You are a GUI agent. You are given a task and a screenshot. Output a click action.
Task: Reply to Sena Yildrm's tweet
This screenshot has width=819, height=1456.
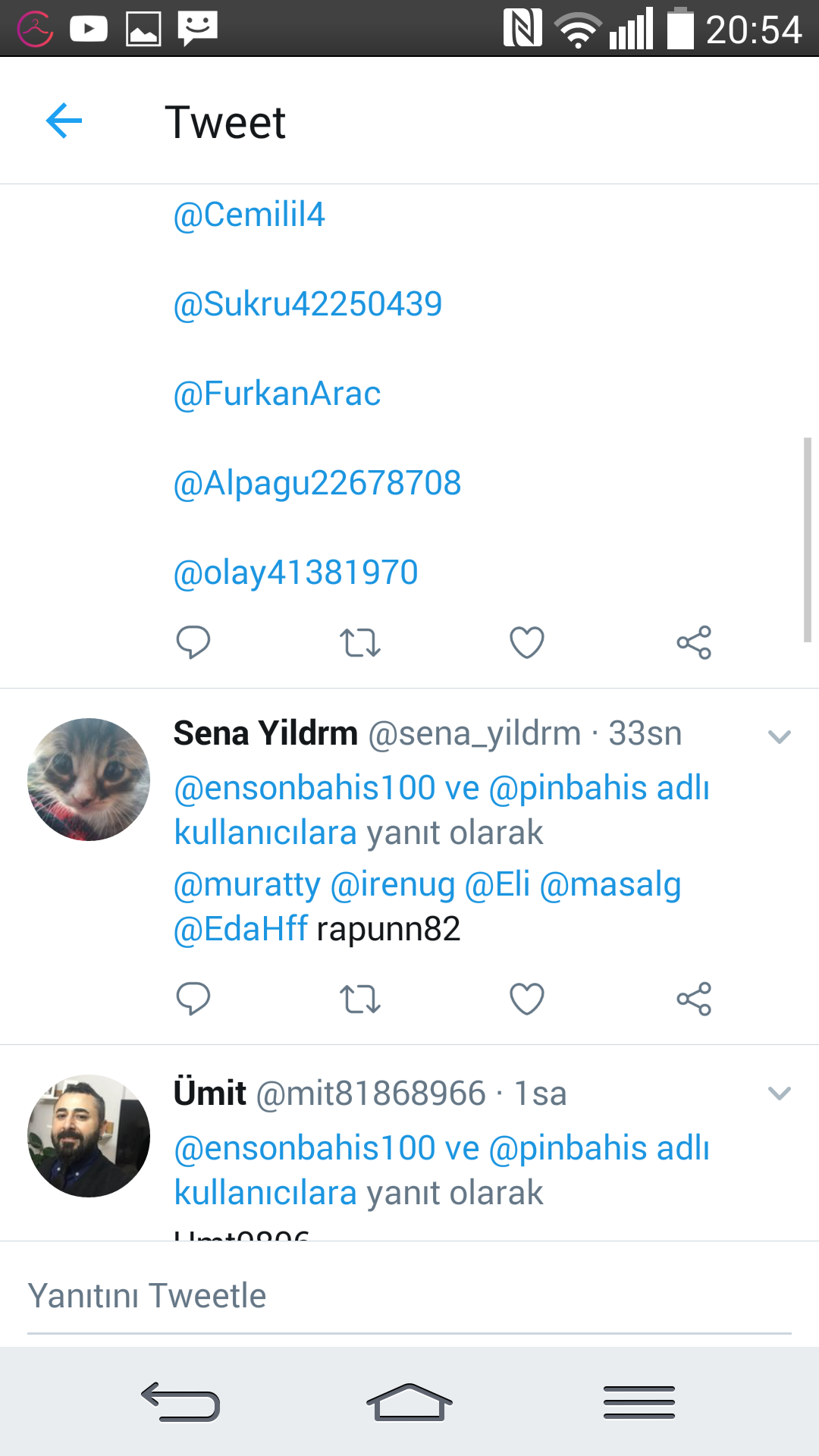(193, 999)
